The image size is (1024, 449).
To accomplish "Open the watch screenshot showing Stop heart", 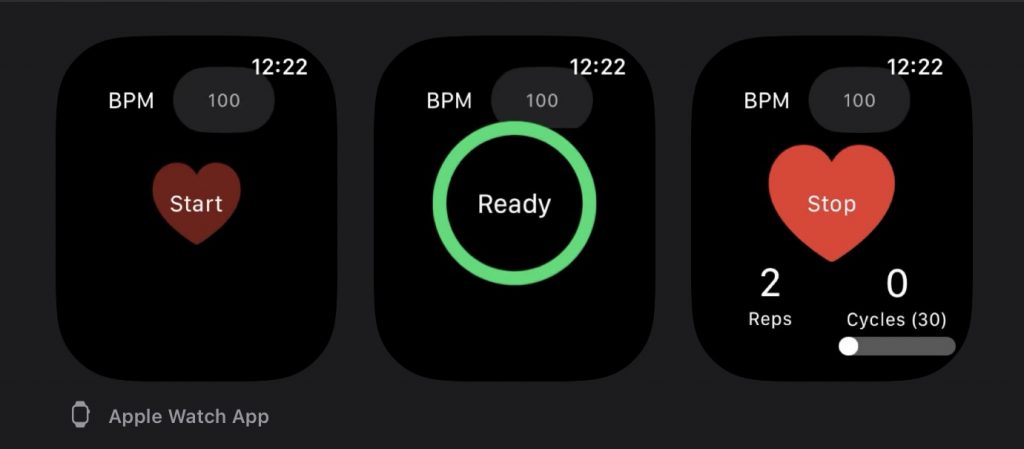I will tap(832, 208).
